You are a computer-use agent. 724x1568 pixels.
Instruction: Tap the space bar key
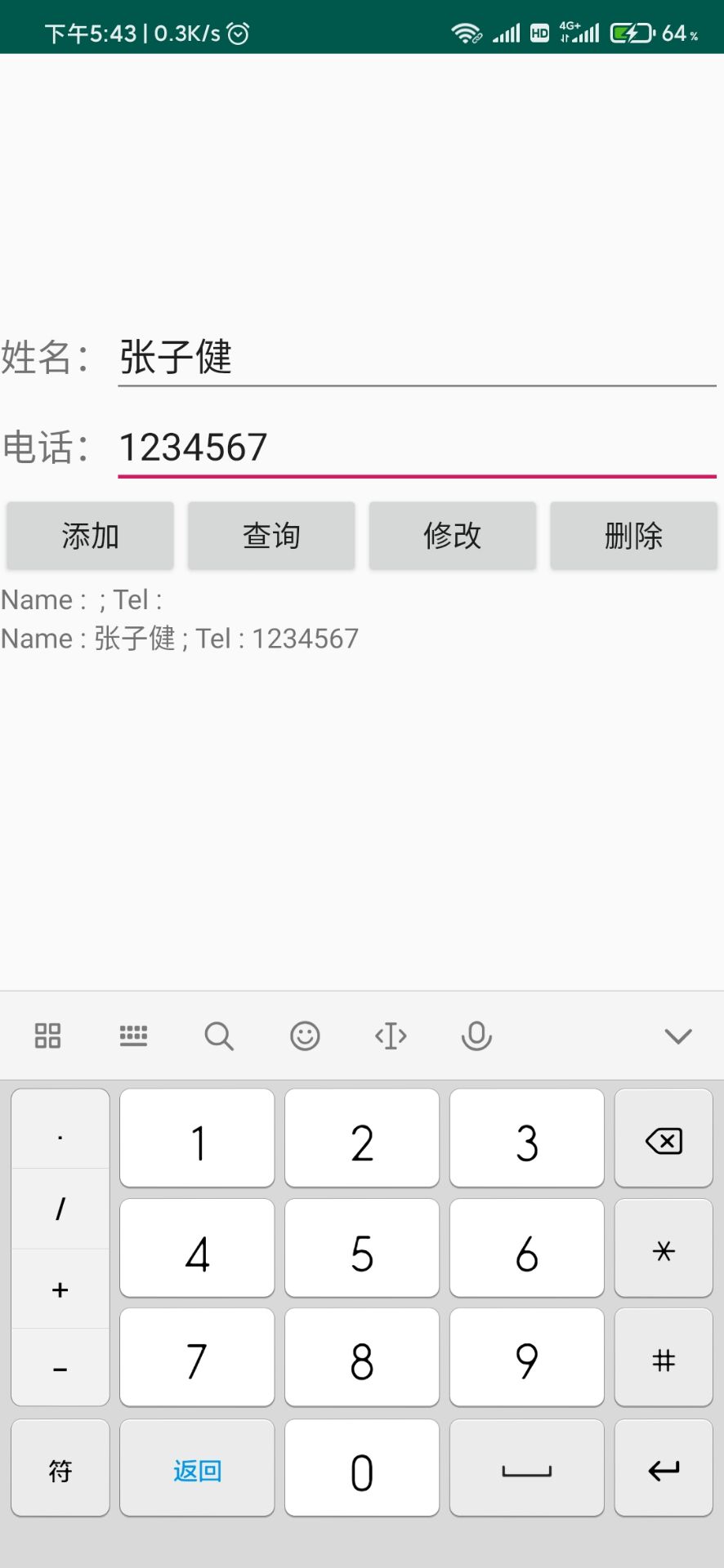[527, 1471]
